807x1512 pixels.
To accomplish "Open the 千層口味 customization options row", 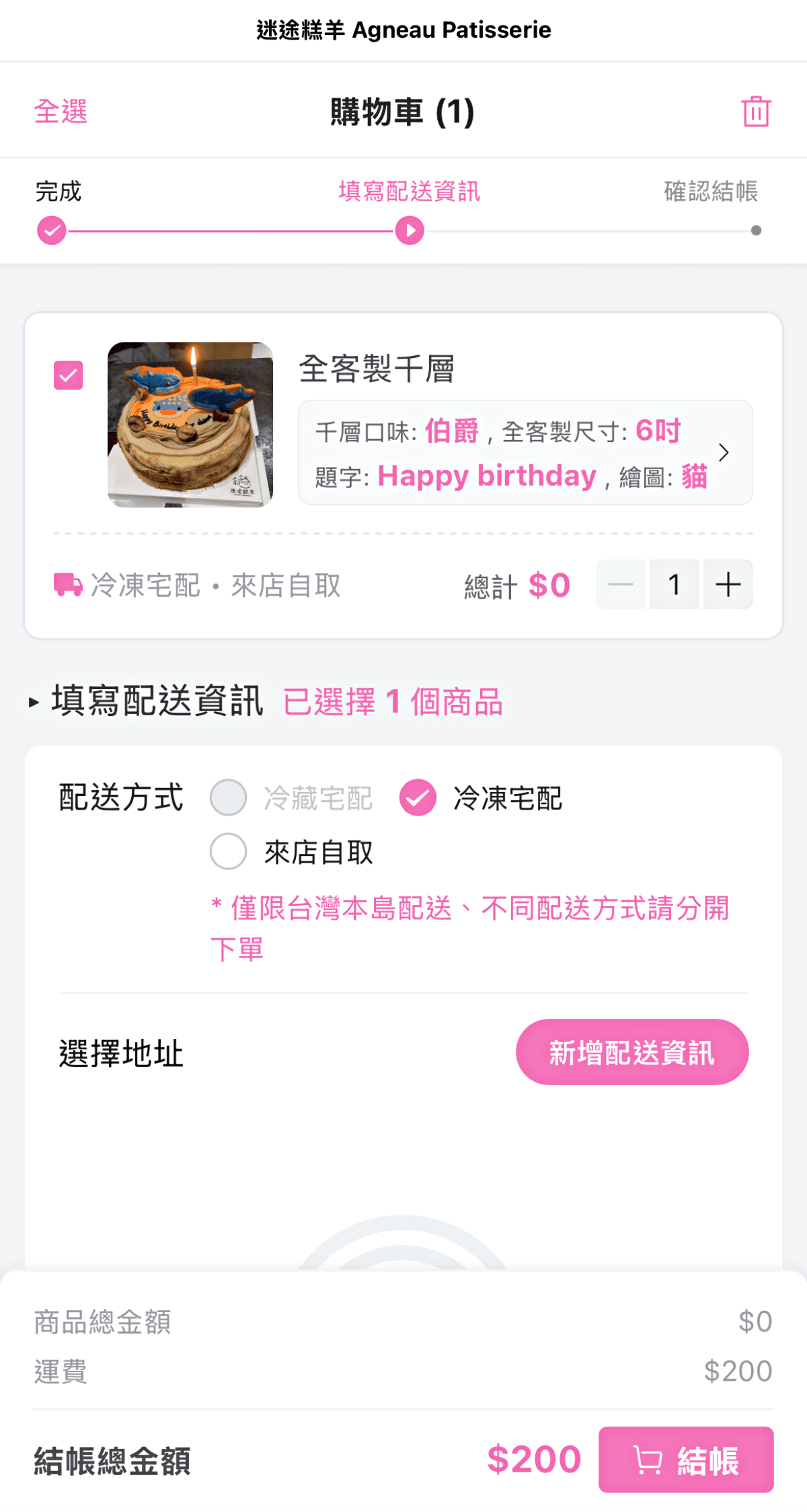I will [x=525, y=452].
